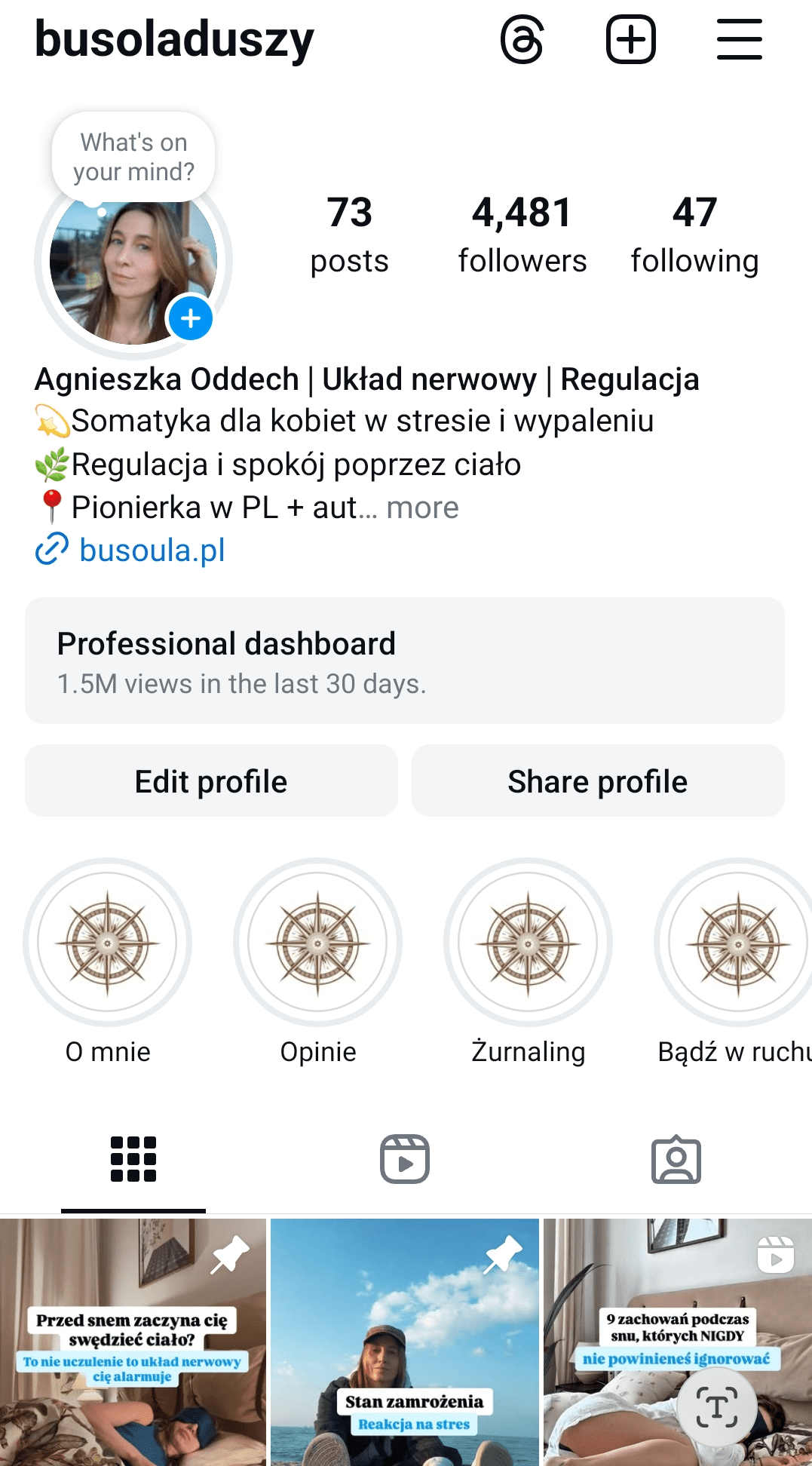
Task: View the 47 following list
Action: [x=694, y=234]
